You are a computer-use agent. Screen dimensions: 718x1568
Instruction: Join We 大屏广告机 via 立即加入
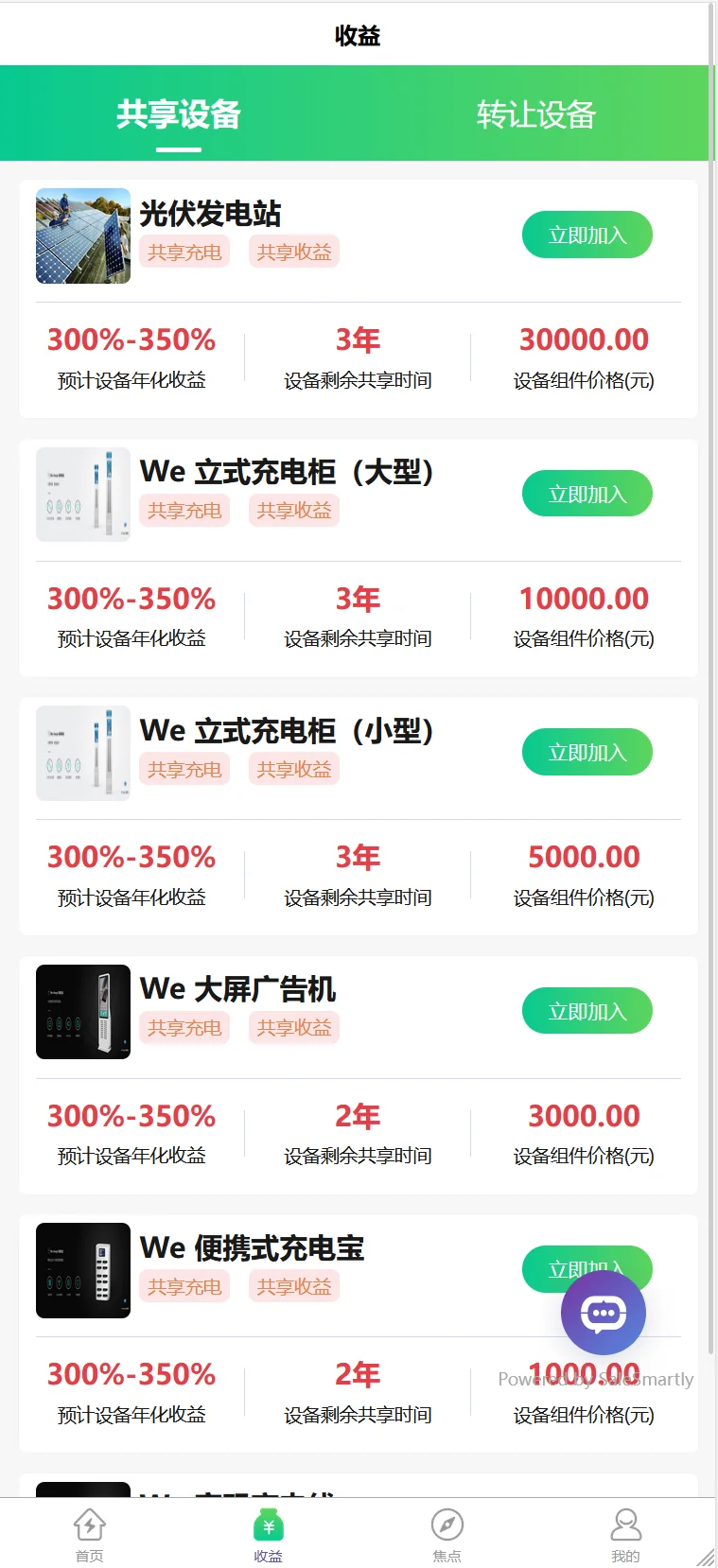point(587,1011)
